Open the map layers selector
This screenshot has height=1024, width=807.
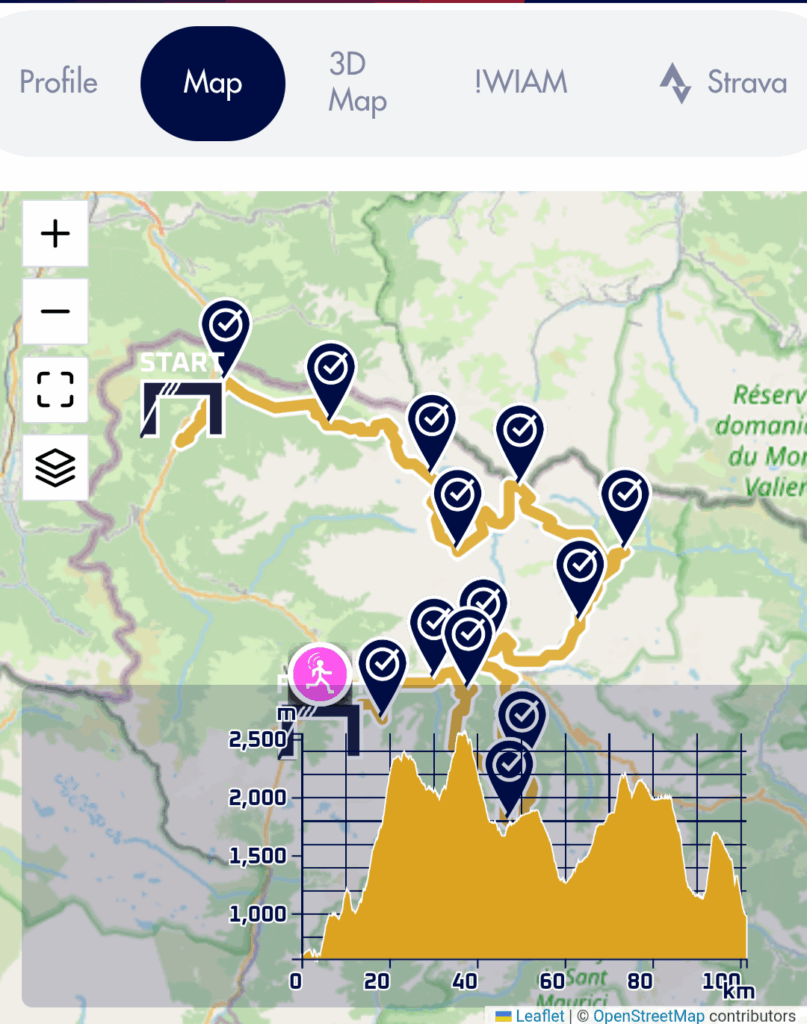pos(55,468)
